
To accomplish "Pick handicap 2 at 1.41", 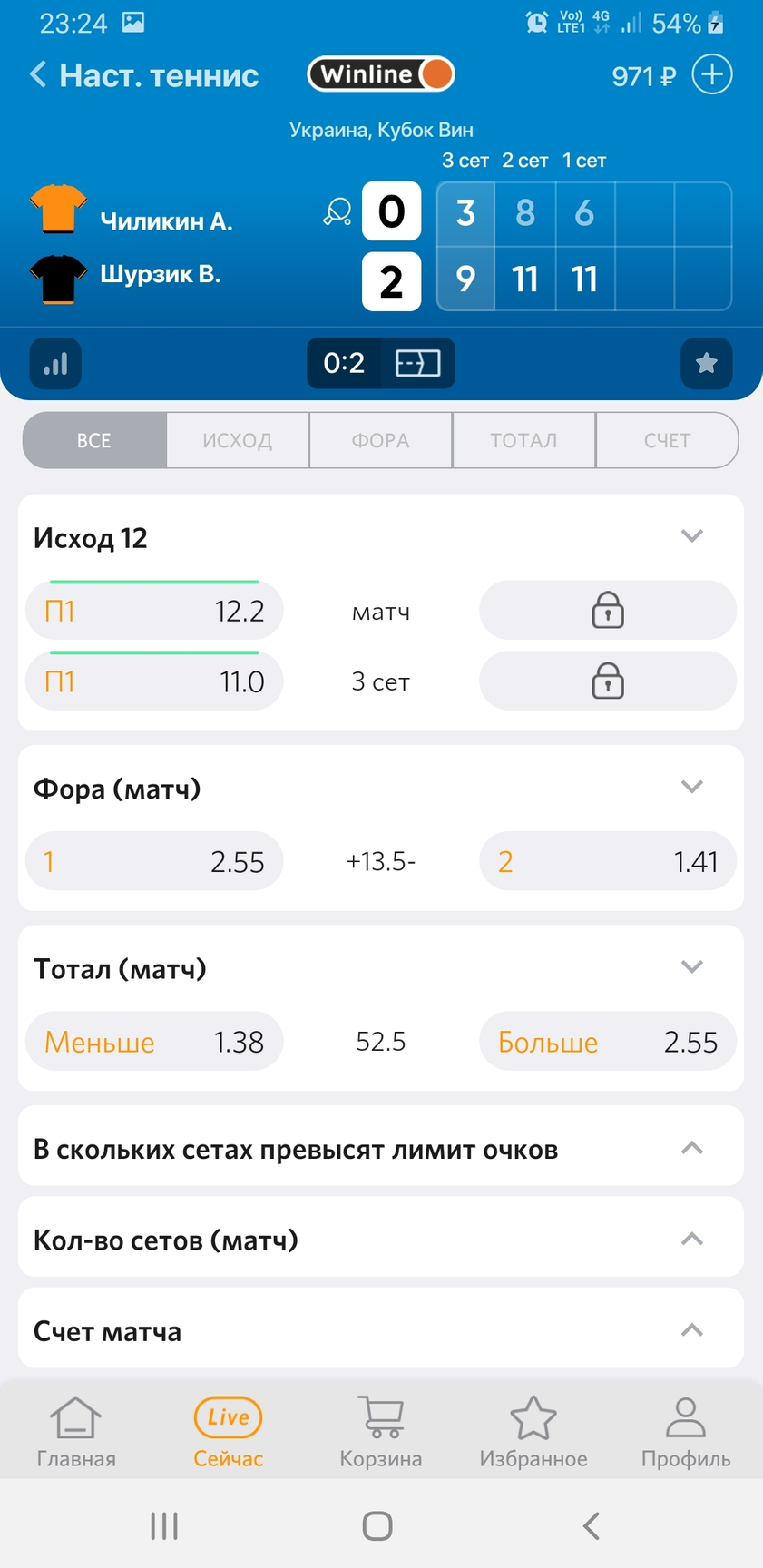I will tap(608, 861).
